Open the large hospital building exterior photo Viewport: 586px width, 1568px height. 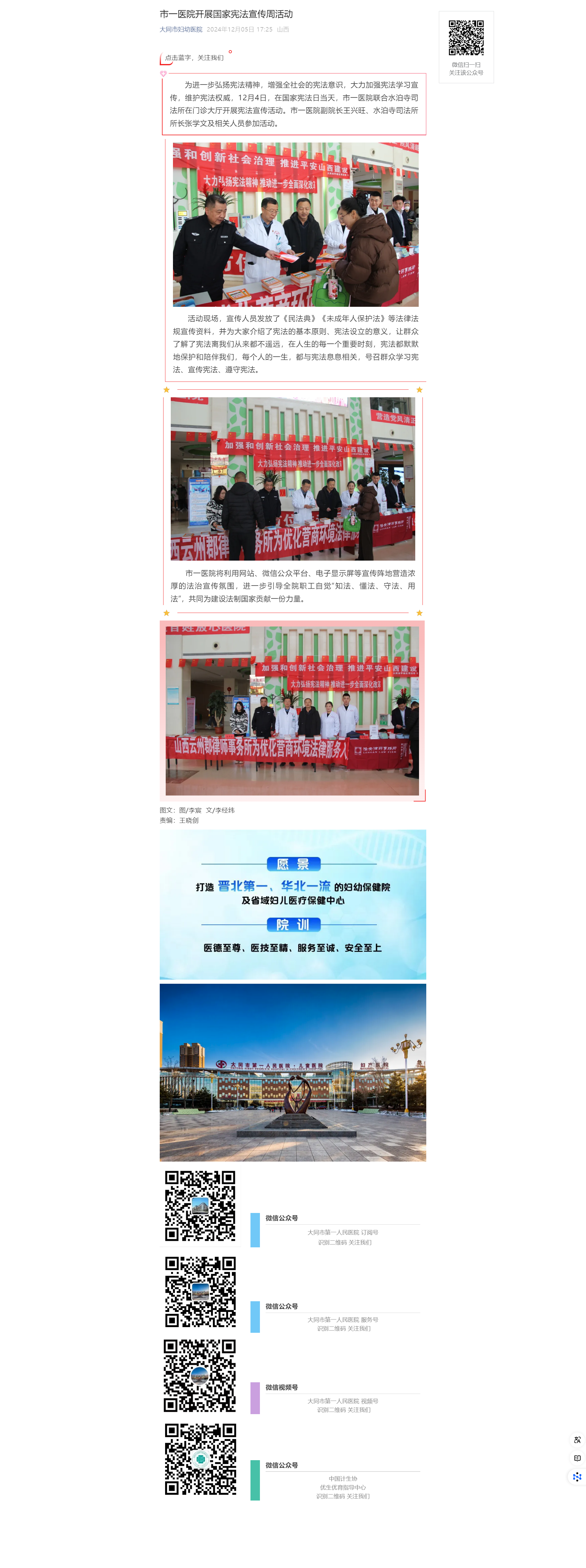pos(293,1072)
